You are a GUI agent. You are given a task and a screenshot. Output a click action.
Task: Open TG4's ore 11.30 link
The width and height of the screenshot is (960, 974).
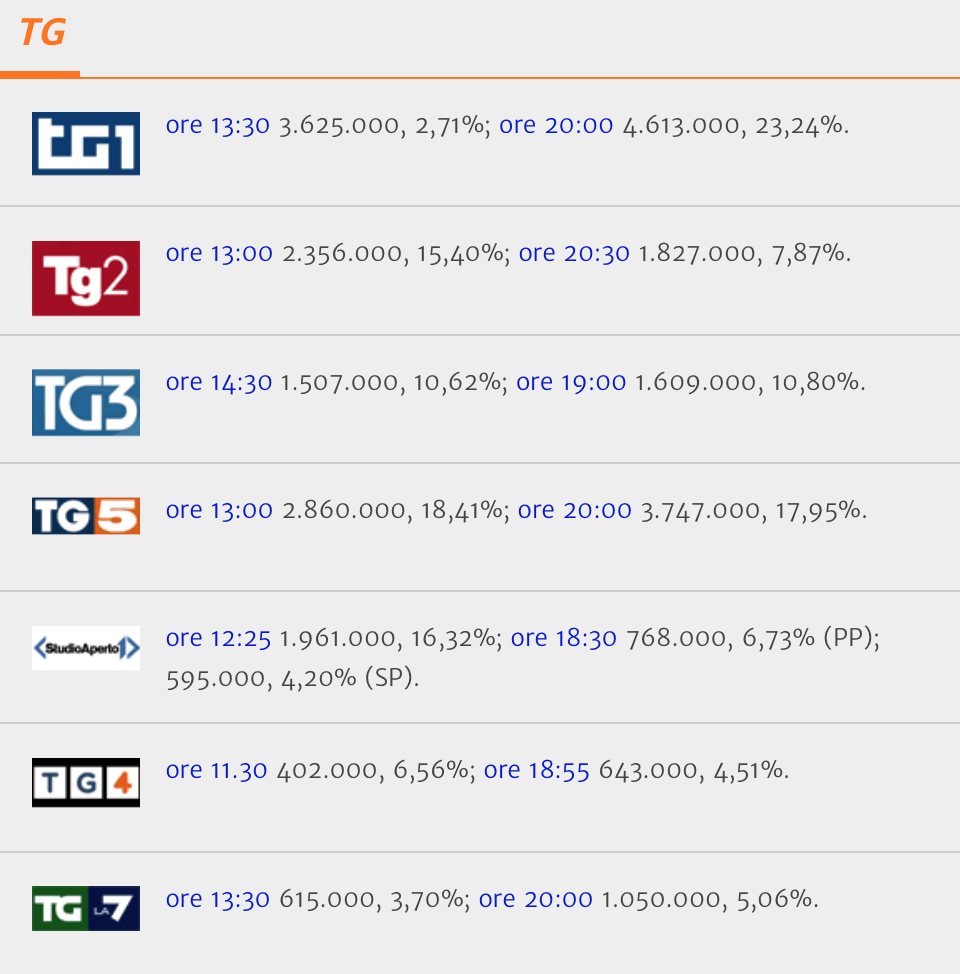pyautogui.click(x=217, y=770)
